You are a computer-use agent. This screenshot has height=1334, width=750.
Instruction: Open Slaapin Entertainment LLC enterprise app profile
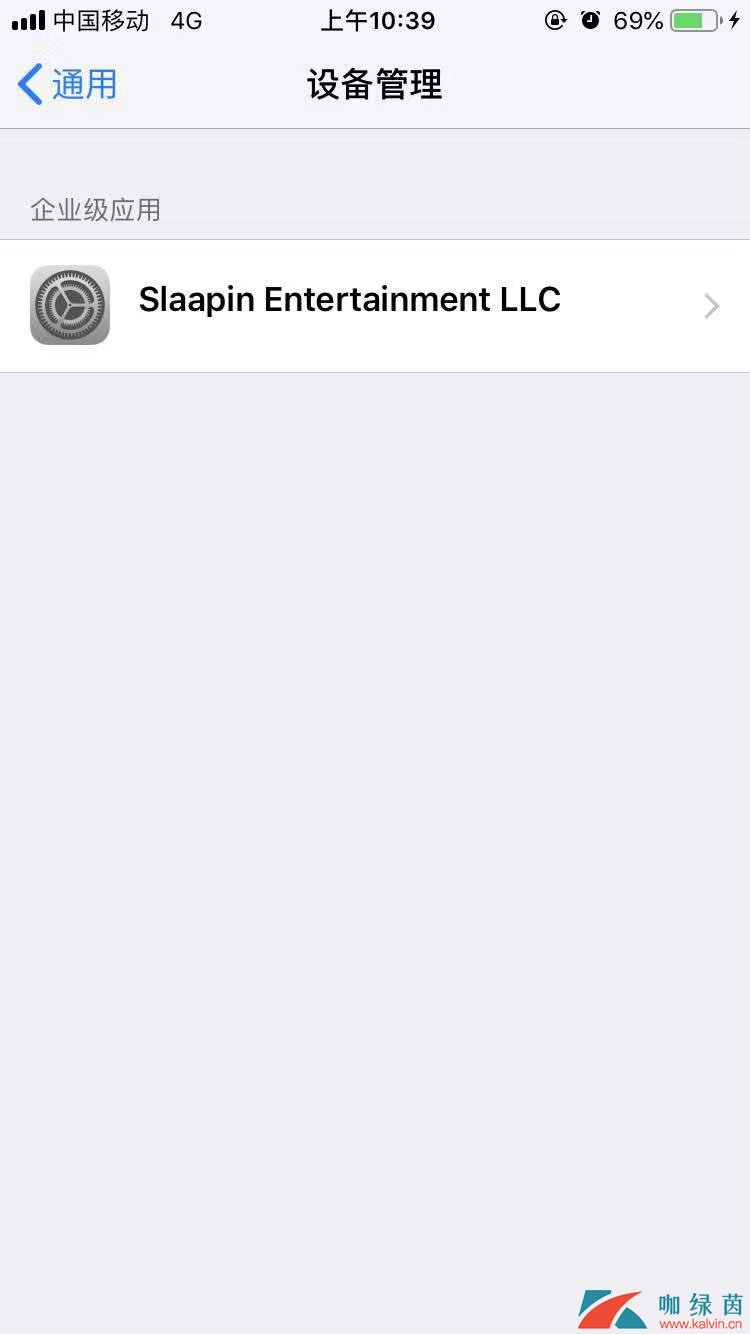(x=375, y=305)
